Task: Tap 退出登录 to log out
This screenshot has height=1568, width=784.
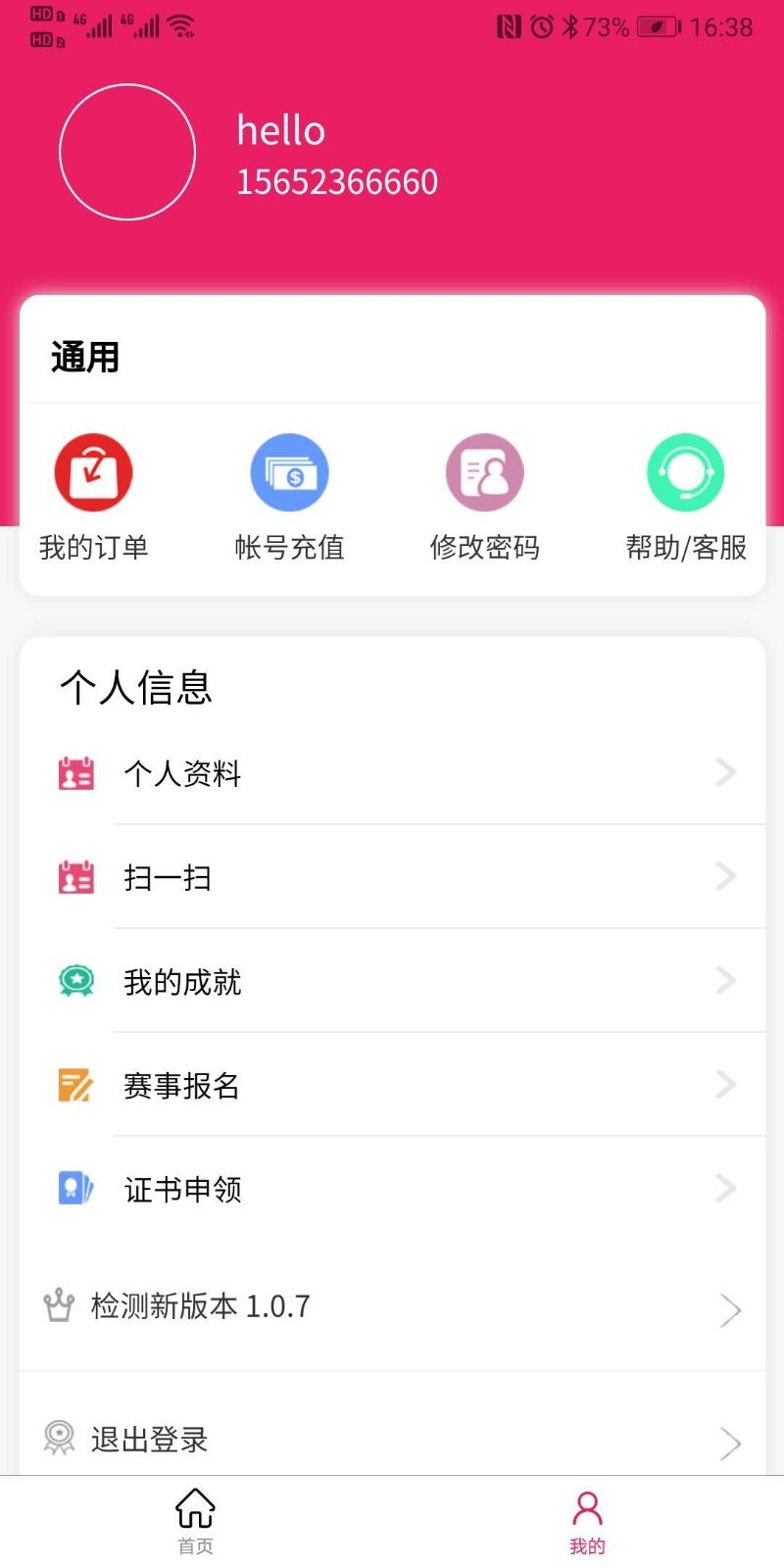Action: point(148,1439)
